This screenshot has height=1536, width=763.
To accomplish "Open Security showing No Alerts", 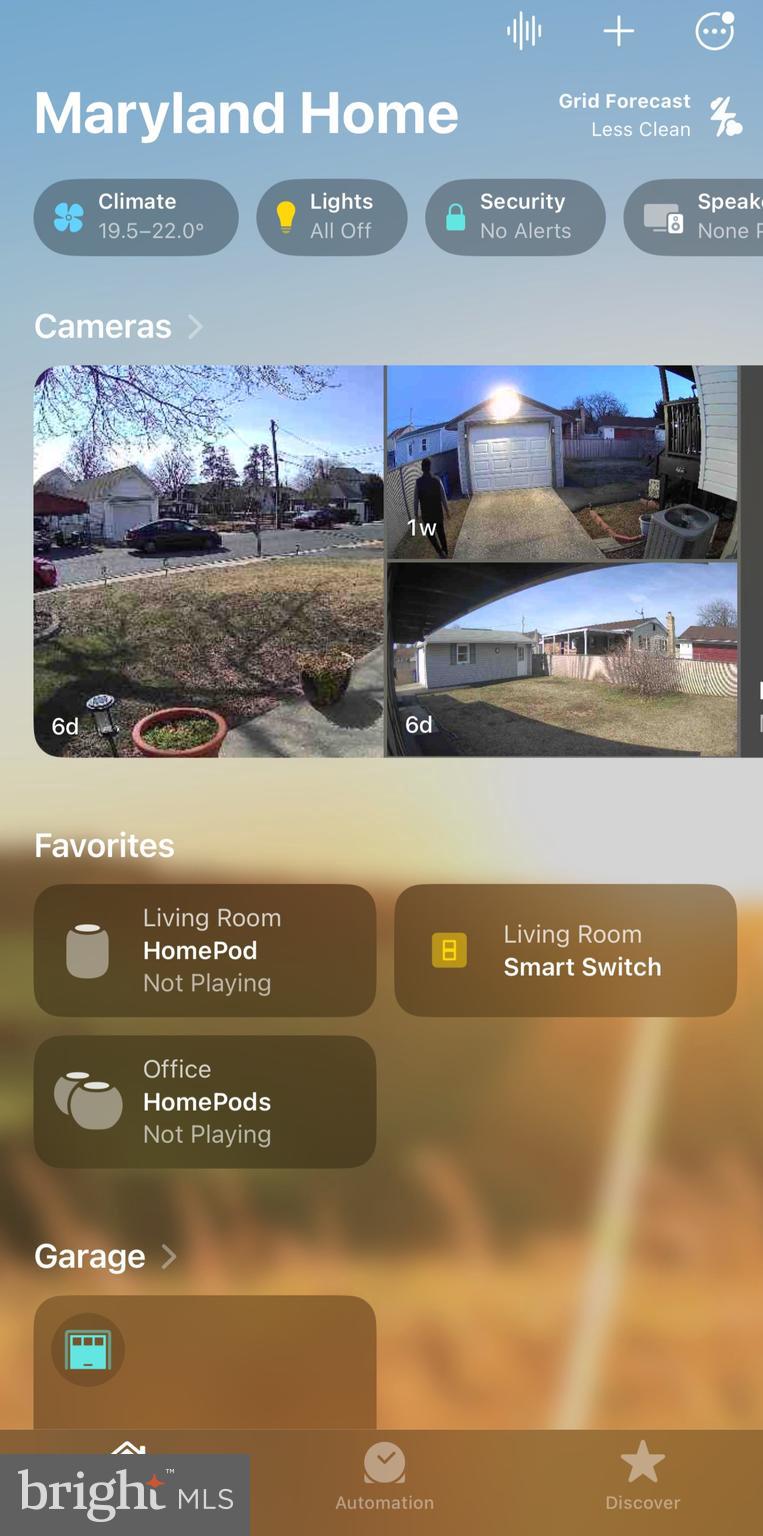I will point(515,217).
